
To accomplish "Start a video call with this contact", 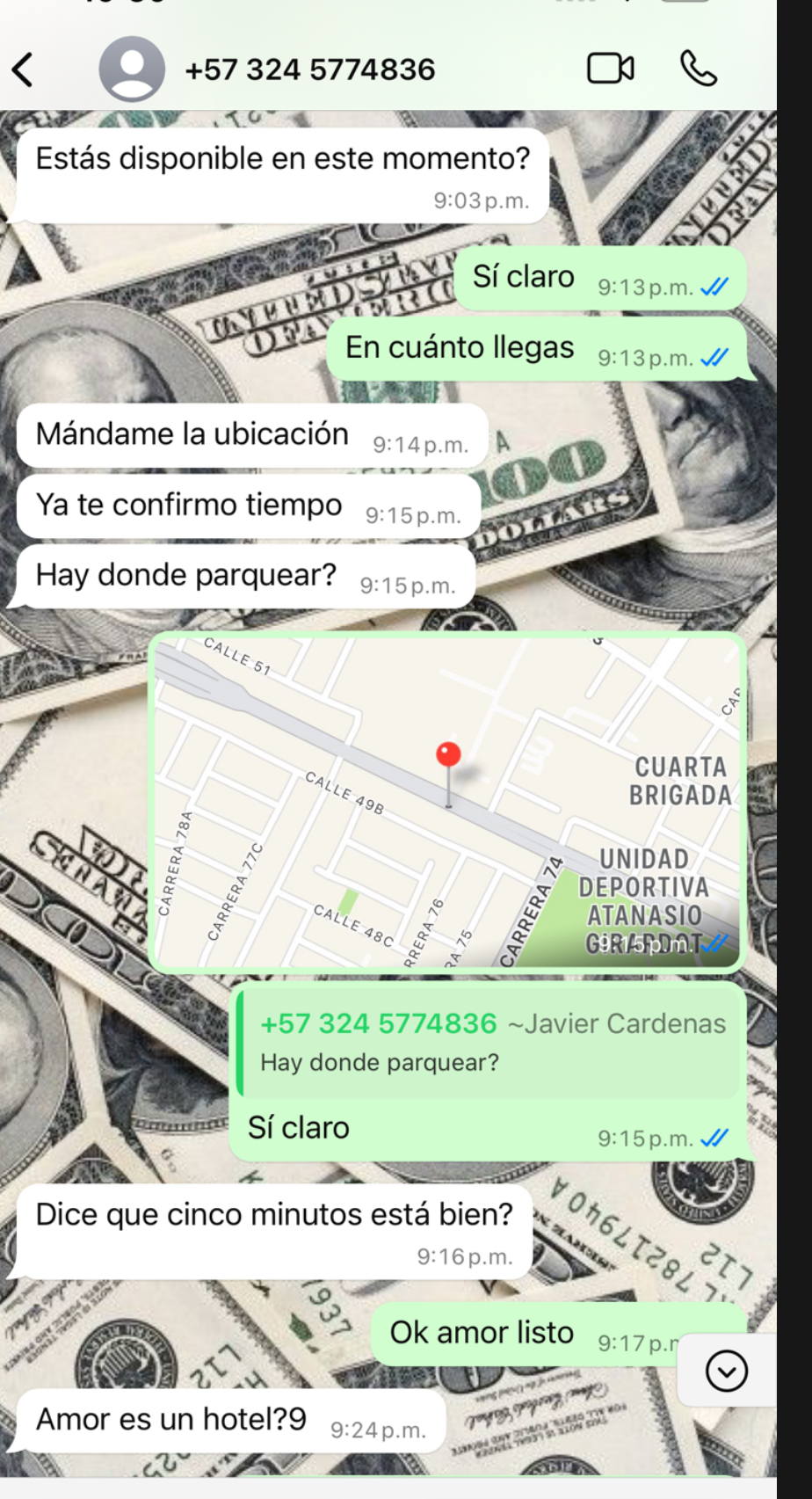I will [610, 69].
